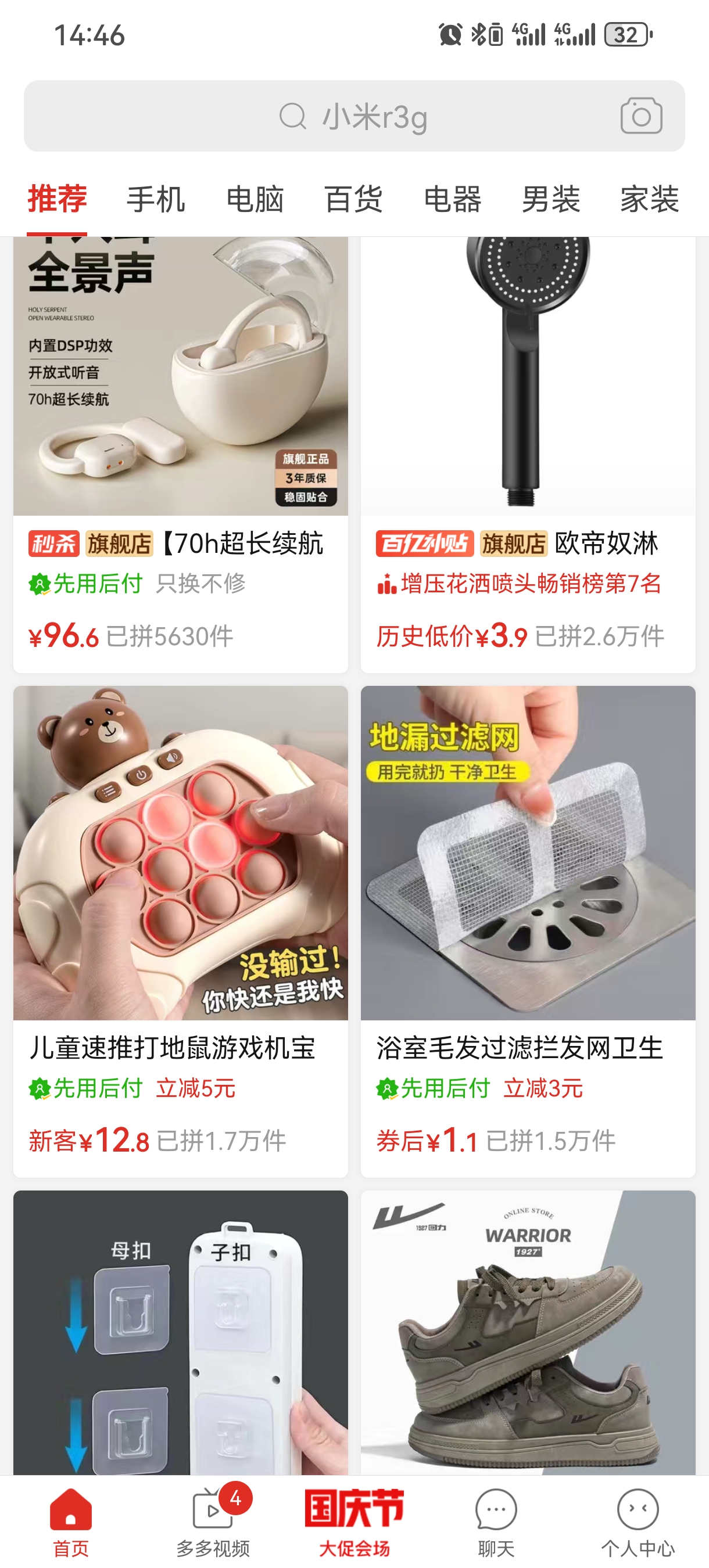The image size is (709, 1568).
Task: Open camera image search
Action: 641,116
